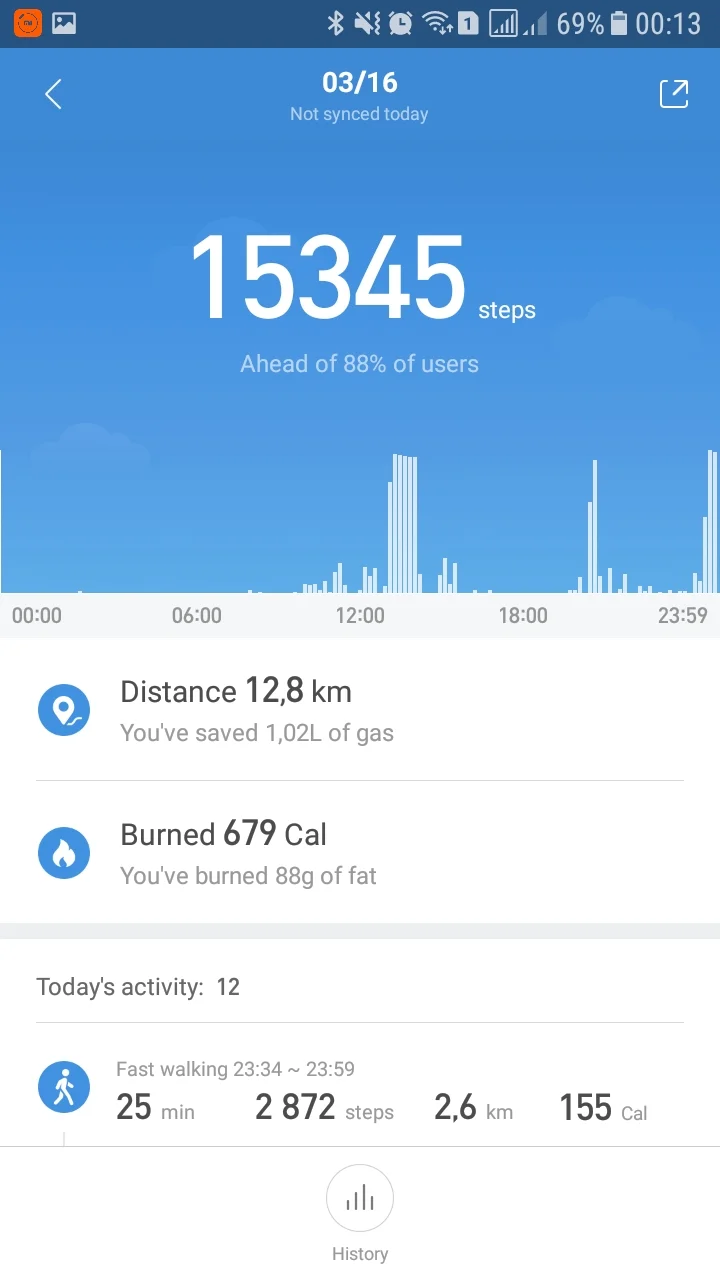Tap the blue distance location pin icon
The image size is (720, 1280).
pos(64,710)
